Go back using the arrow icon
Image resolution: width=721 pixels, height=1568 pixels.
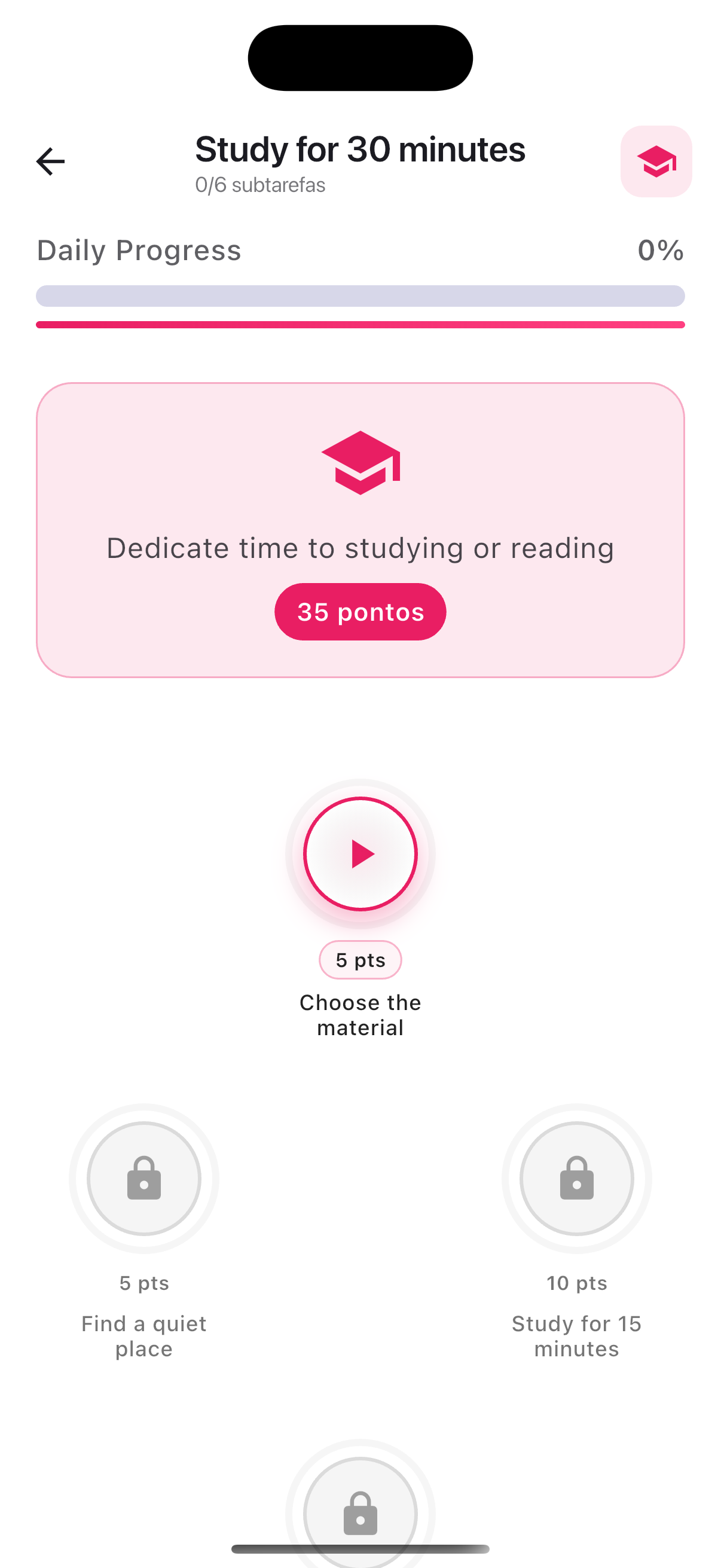tap(50, 162)
